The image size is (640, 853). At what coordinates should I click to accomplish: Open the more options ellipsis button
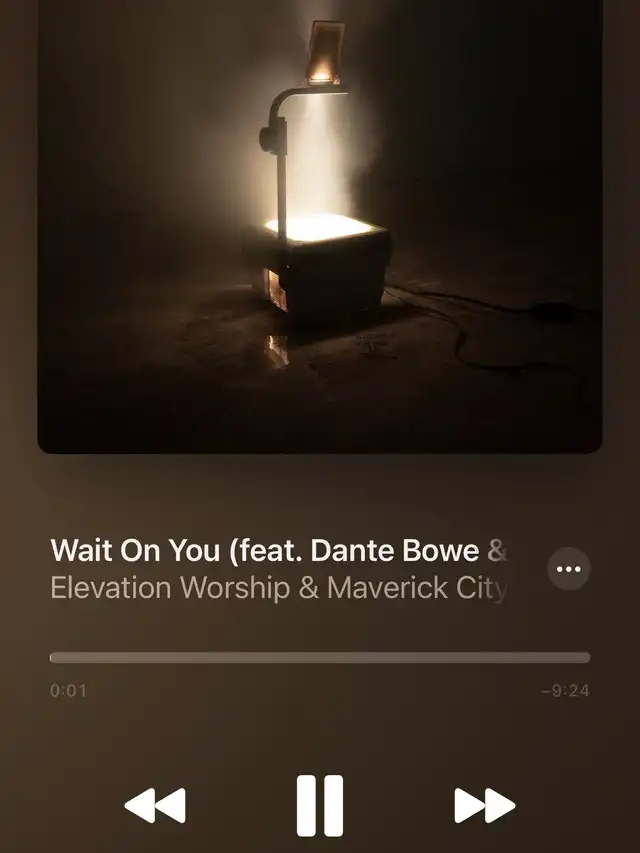click(569, 569)
